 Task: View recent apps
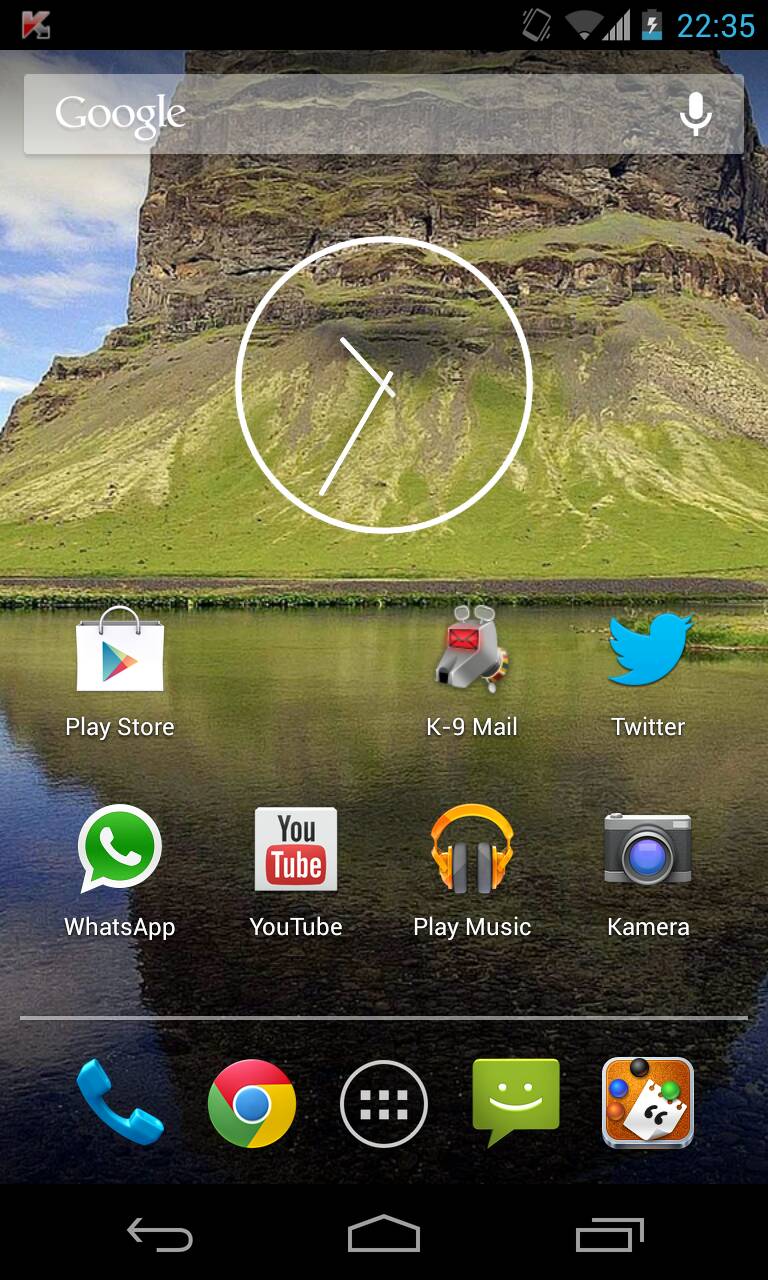610,1235
